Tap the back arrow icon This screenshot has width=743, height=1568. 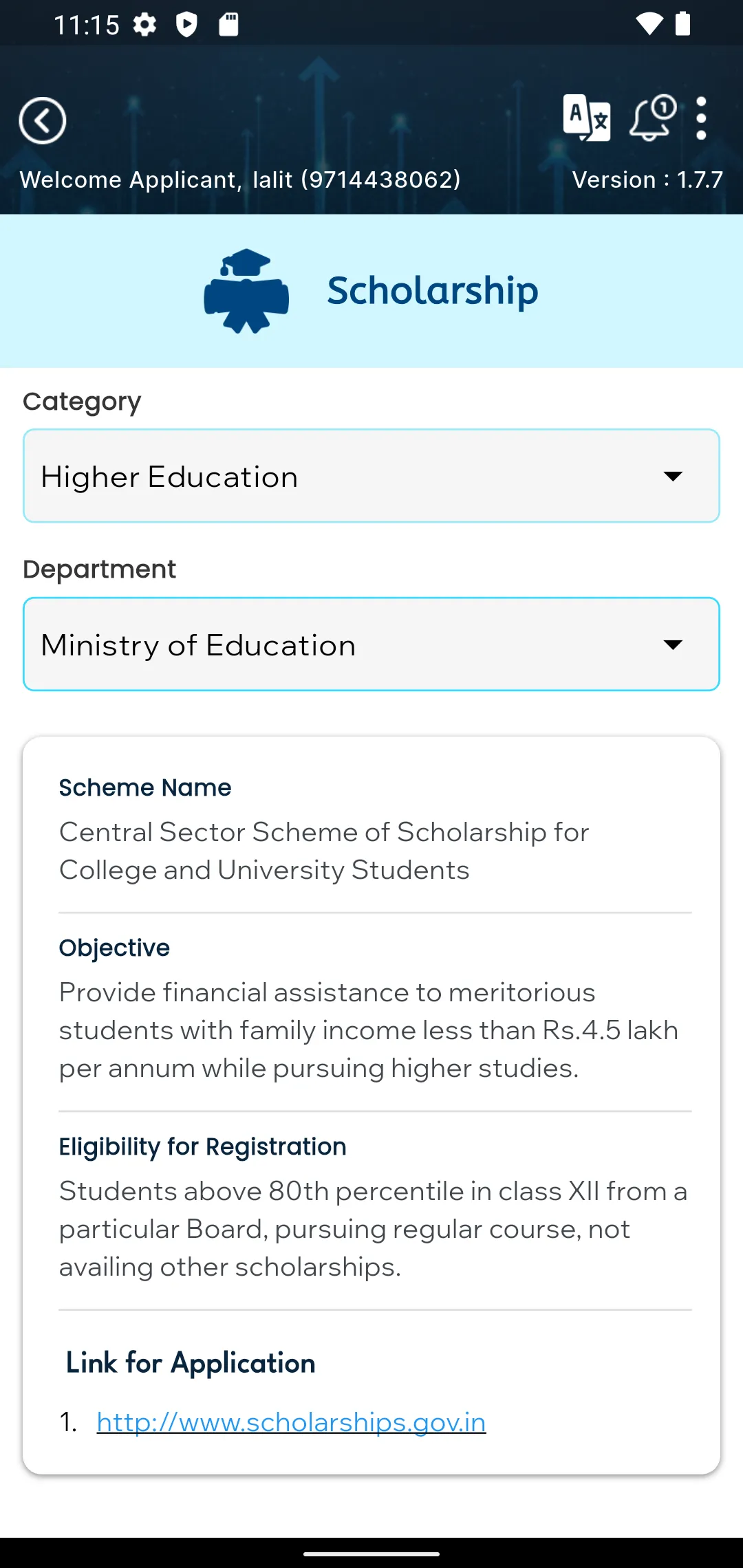click(x=42, y=120)
